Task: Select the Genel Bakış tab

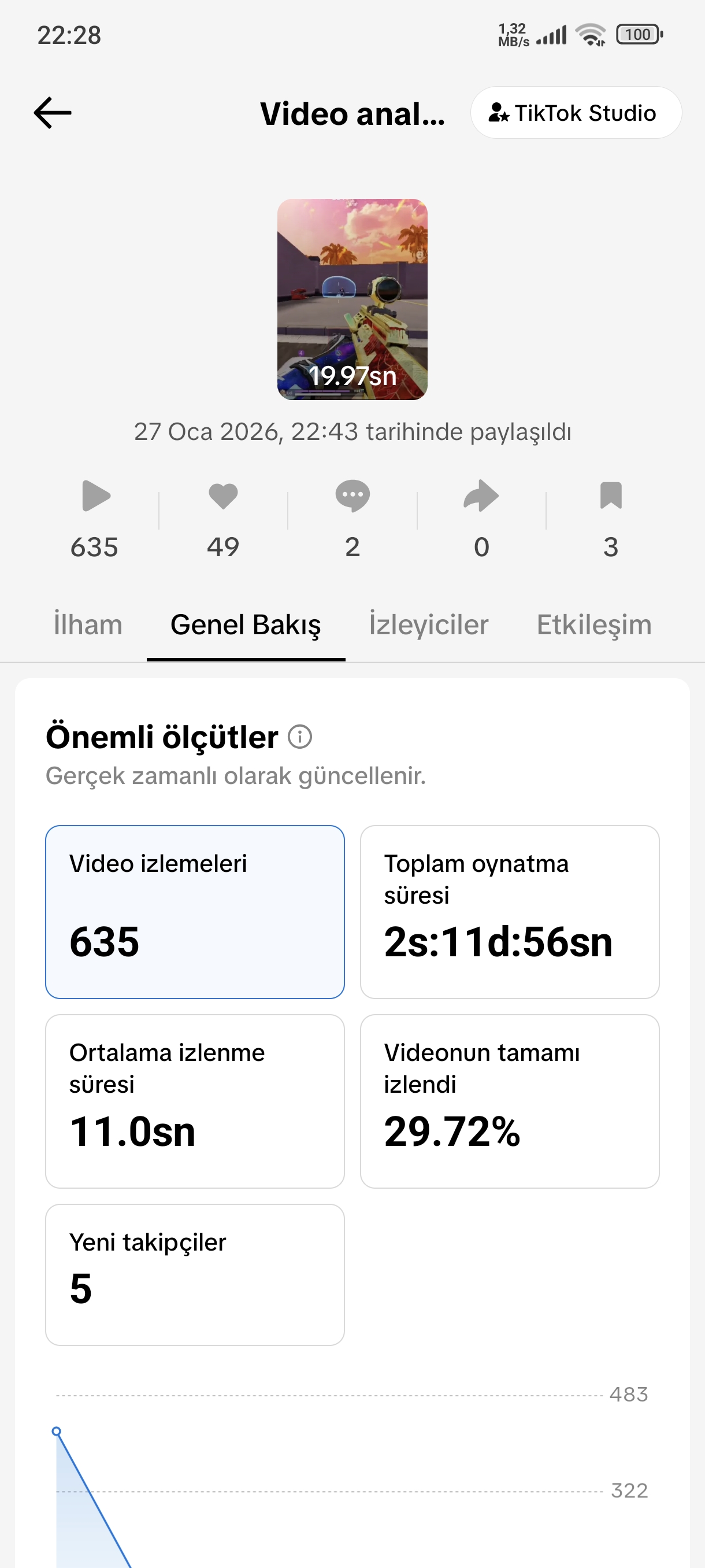Action: point(246,625)
